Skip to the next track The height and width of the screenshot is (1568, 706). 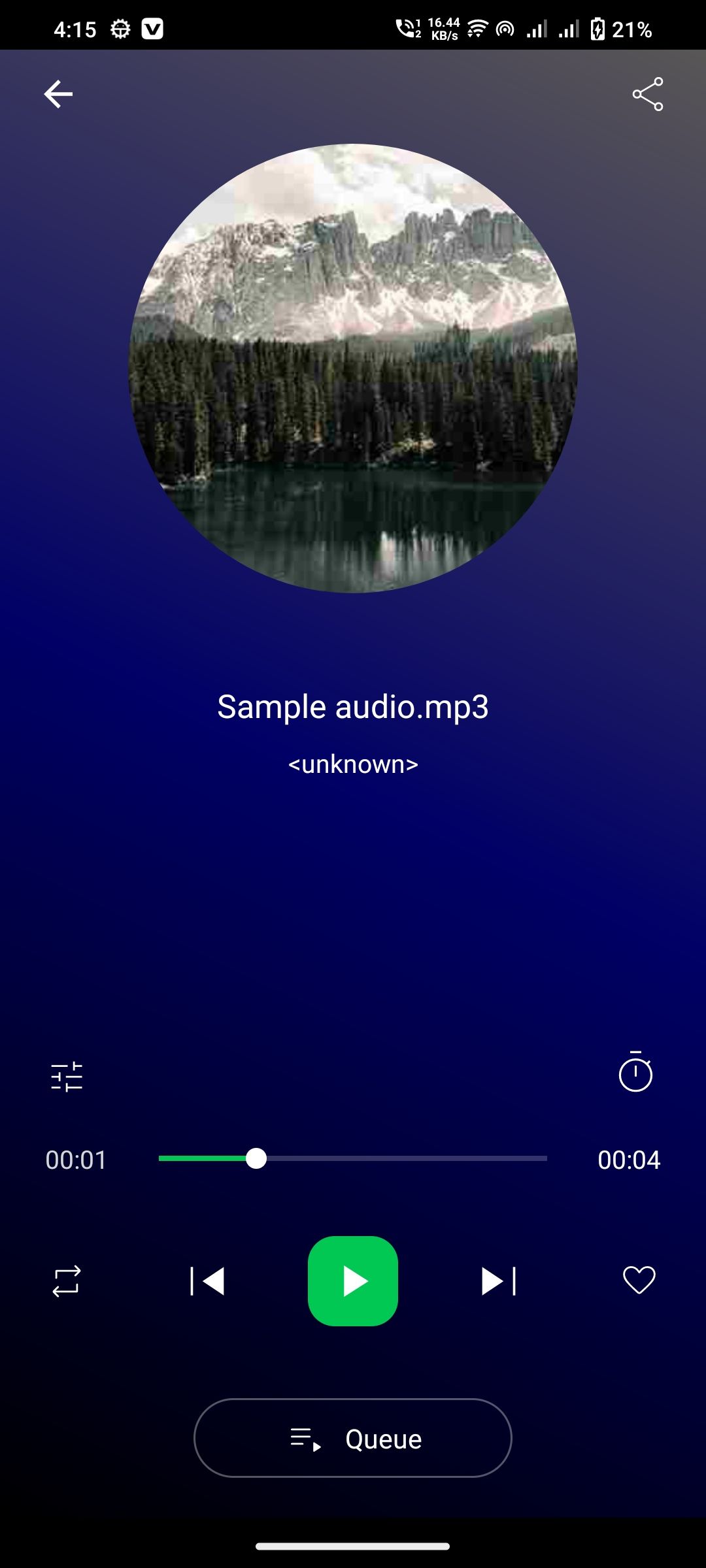pyautogui.click(x=499, y=1281)
